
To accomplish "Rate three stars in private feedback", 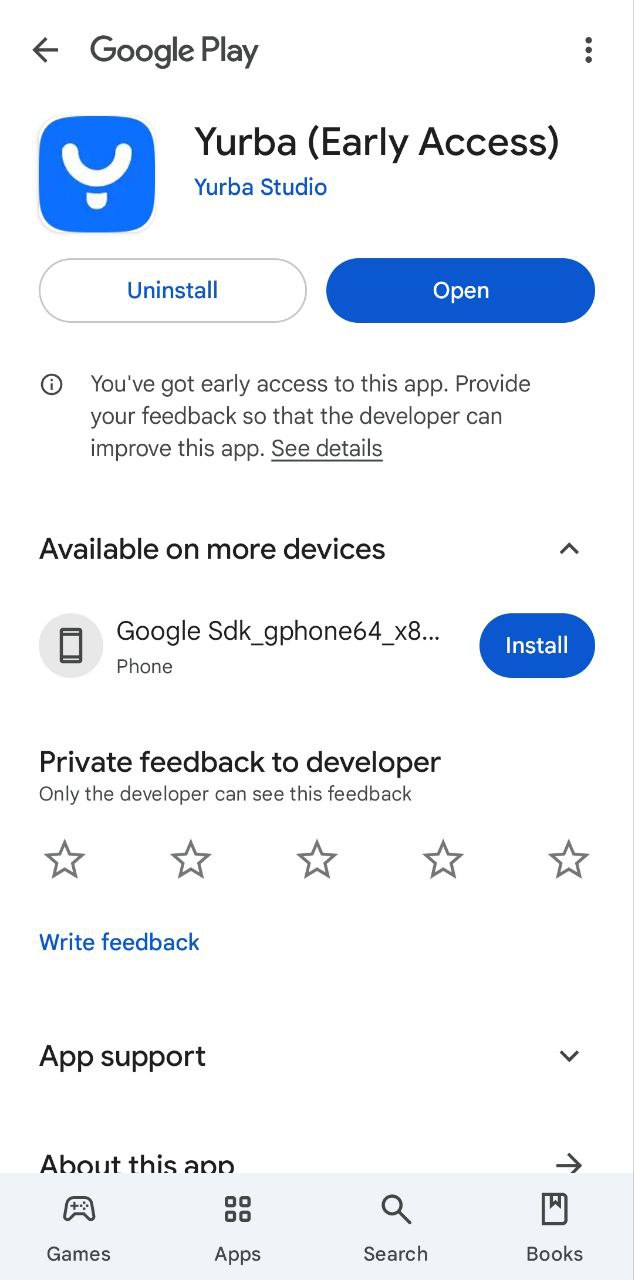I will click(x=317, y=860).
